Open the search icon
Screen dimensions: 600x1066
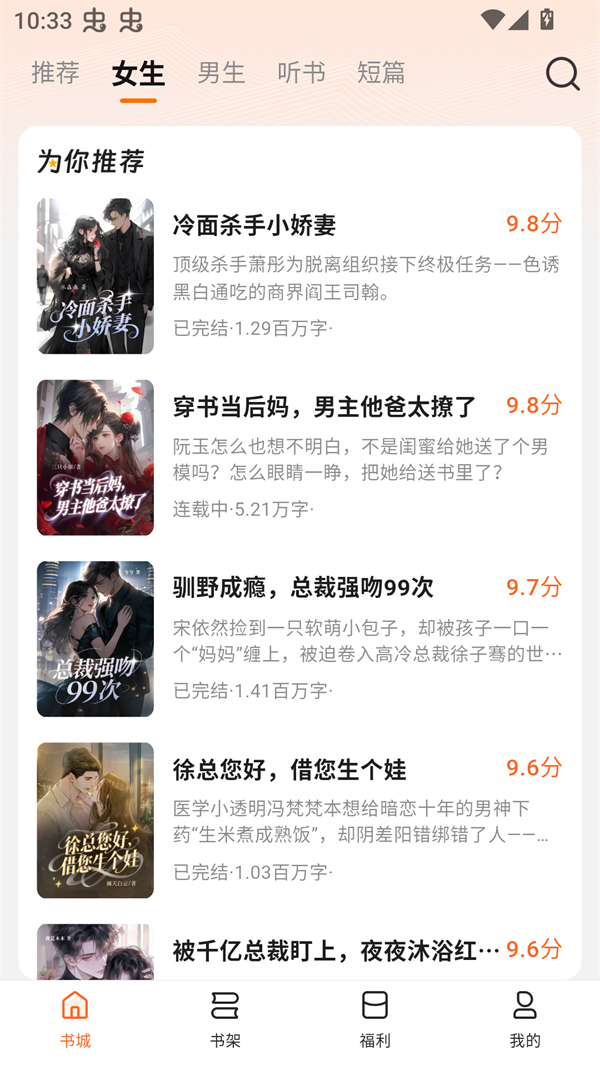[562, 73]
